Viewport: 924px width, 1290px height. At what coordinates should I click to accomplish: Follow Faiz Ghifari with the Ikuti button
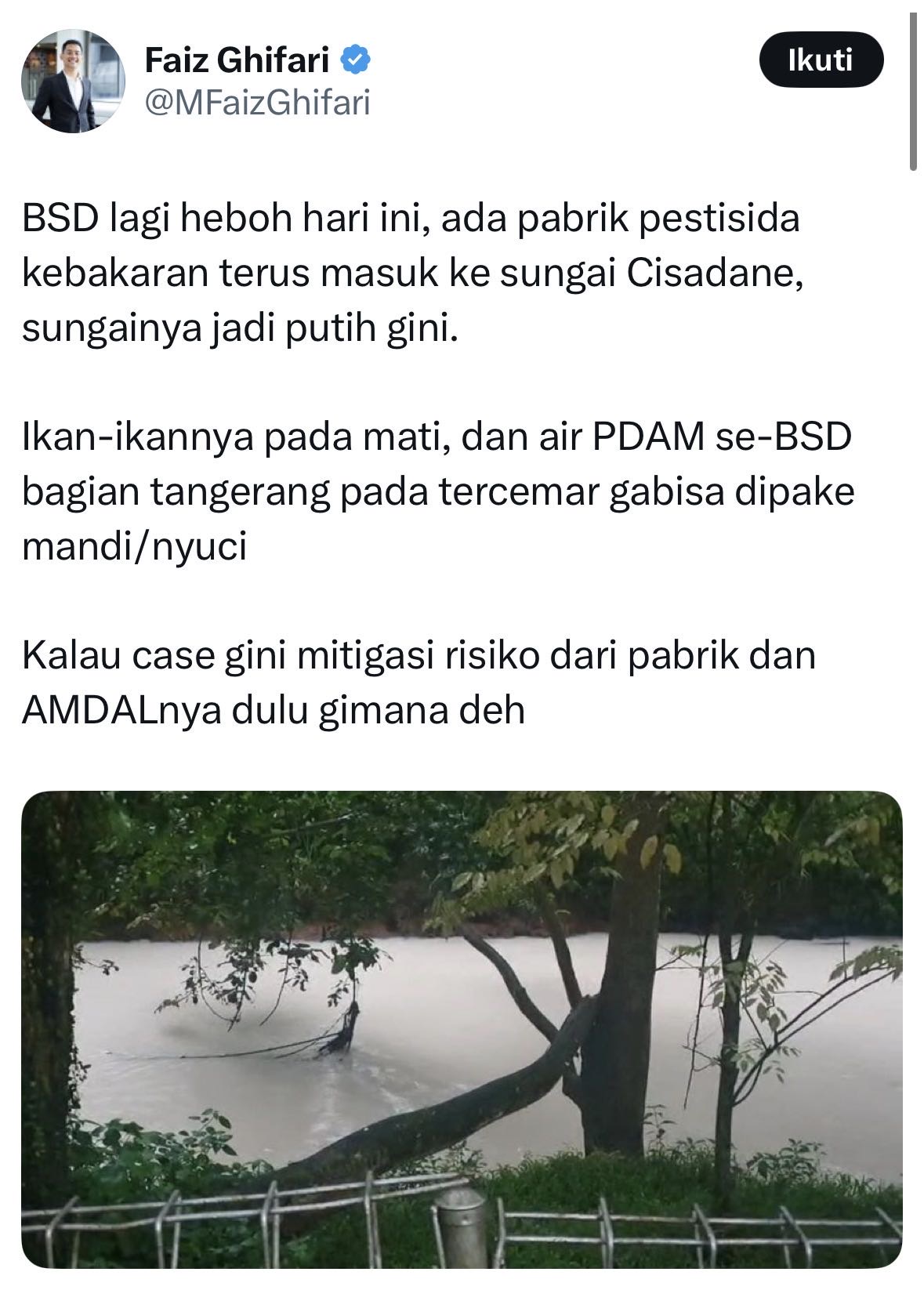tap(821, 60)
